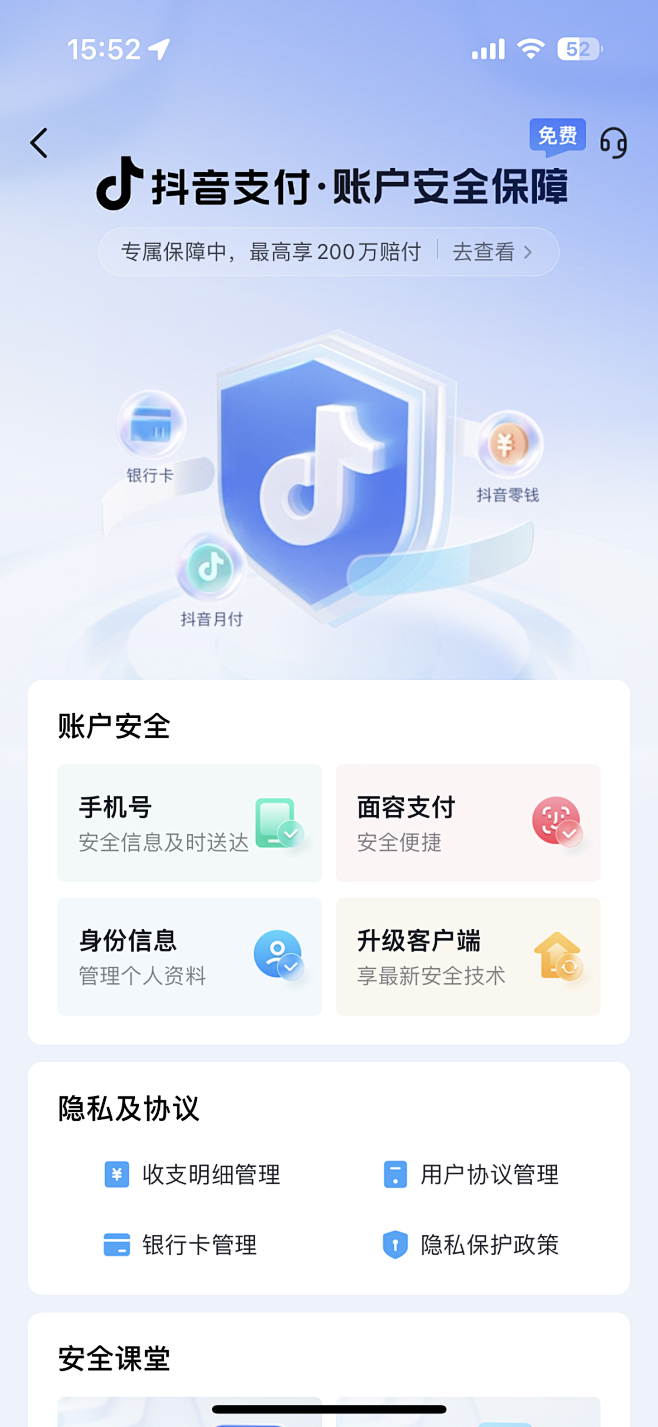Open 收支明细管理
Screen dimensions: 658x1427
point(193,1174)
